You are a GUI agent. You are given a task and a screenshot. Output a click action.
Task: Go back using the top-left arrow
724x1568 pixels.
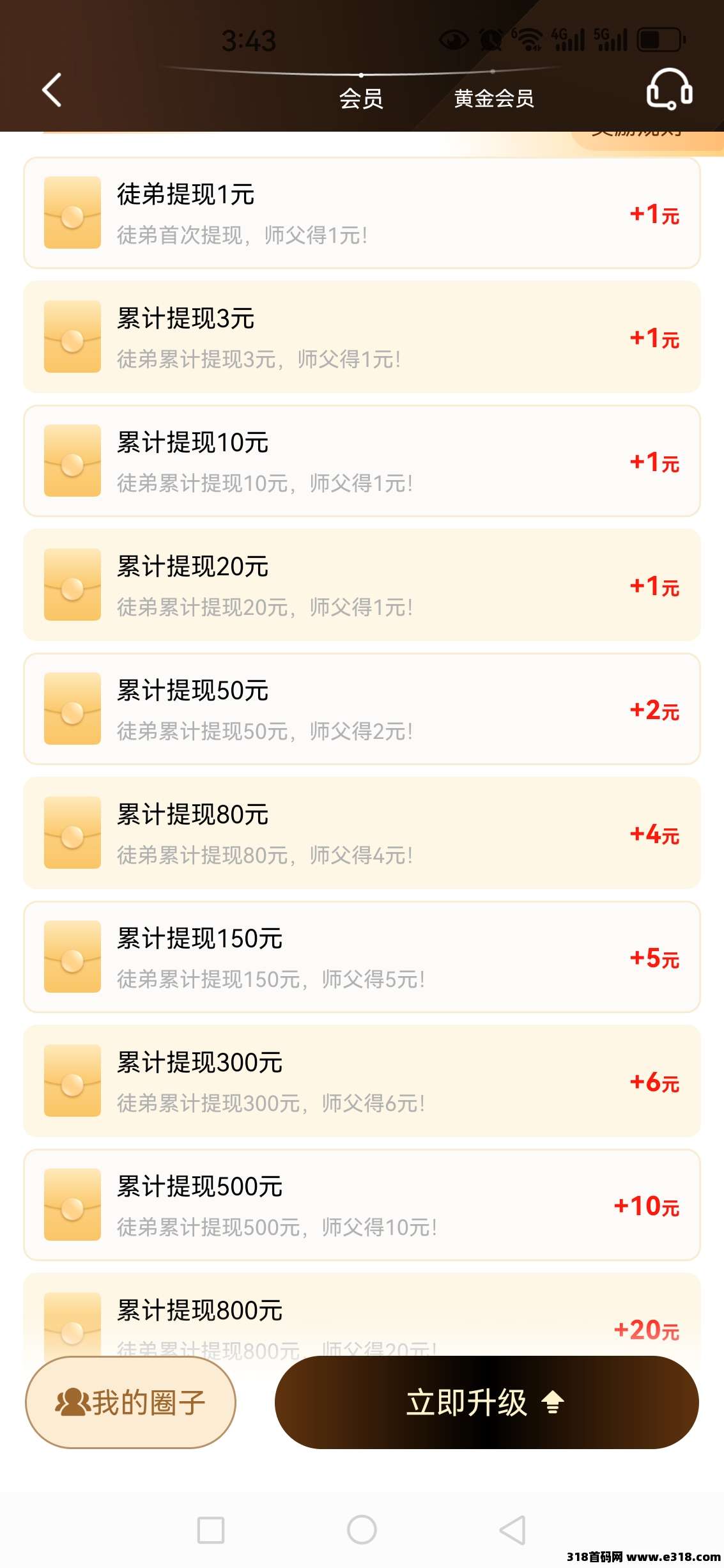pos(52,89)
